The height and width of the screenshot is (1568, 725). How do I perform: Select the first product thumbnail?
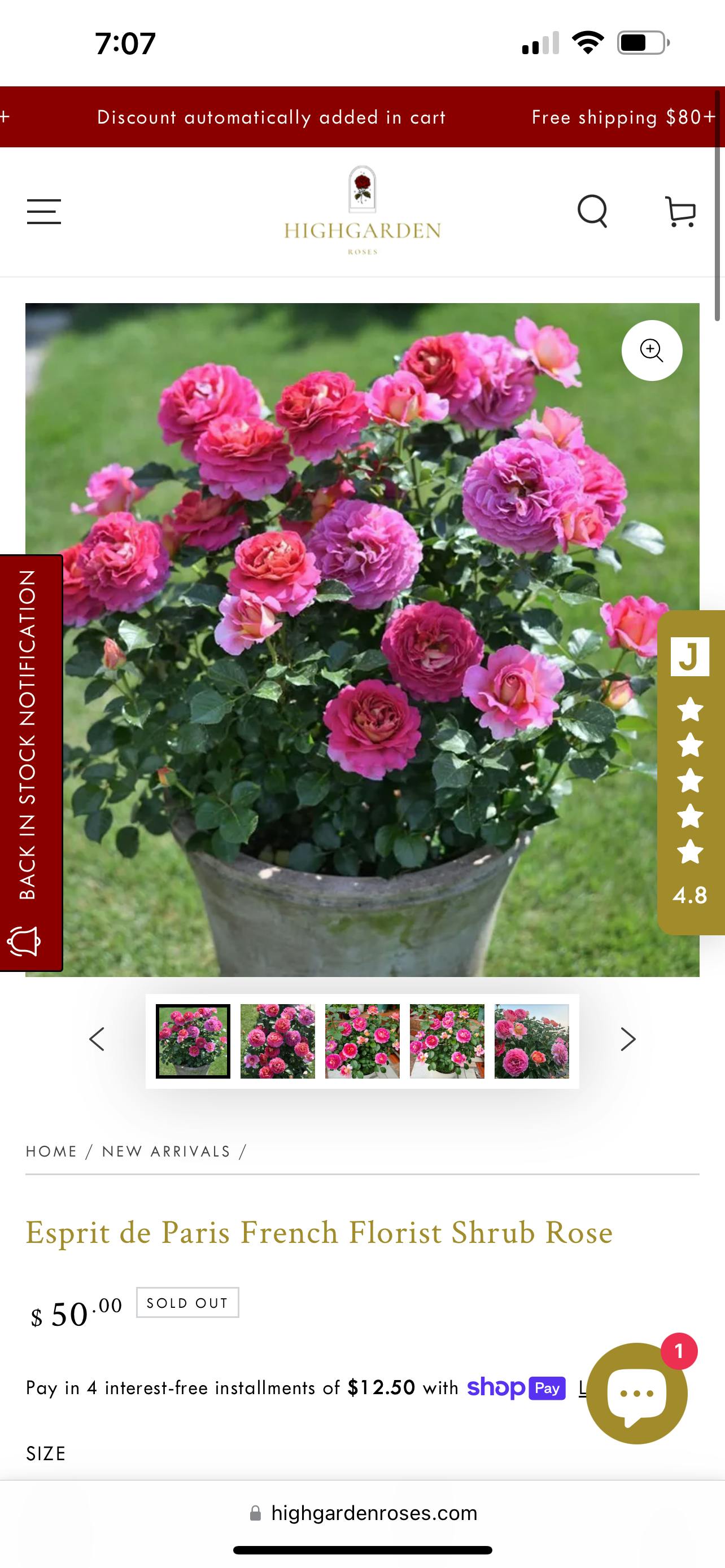[193, 1041]
